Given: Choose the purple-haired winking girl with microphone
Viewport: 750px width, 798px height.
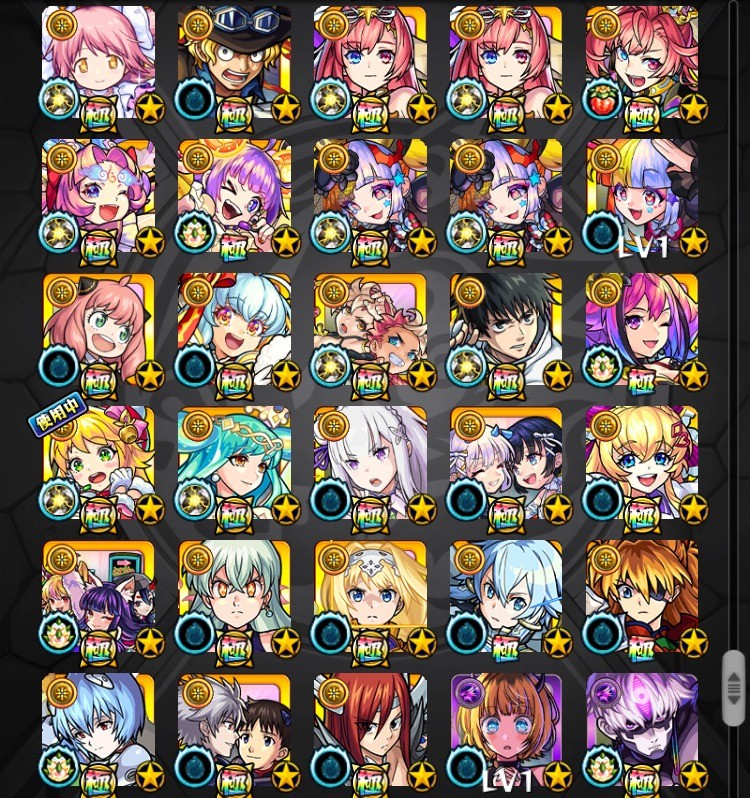Looking at the screenshot, I should pos(234,196).
